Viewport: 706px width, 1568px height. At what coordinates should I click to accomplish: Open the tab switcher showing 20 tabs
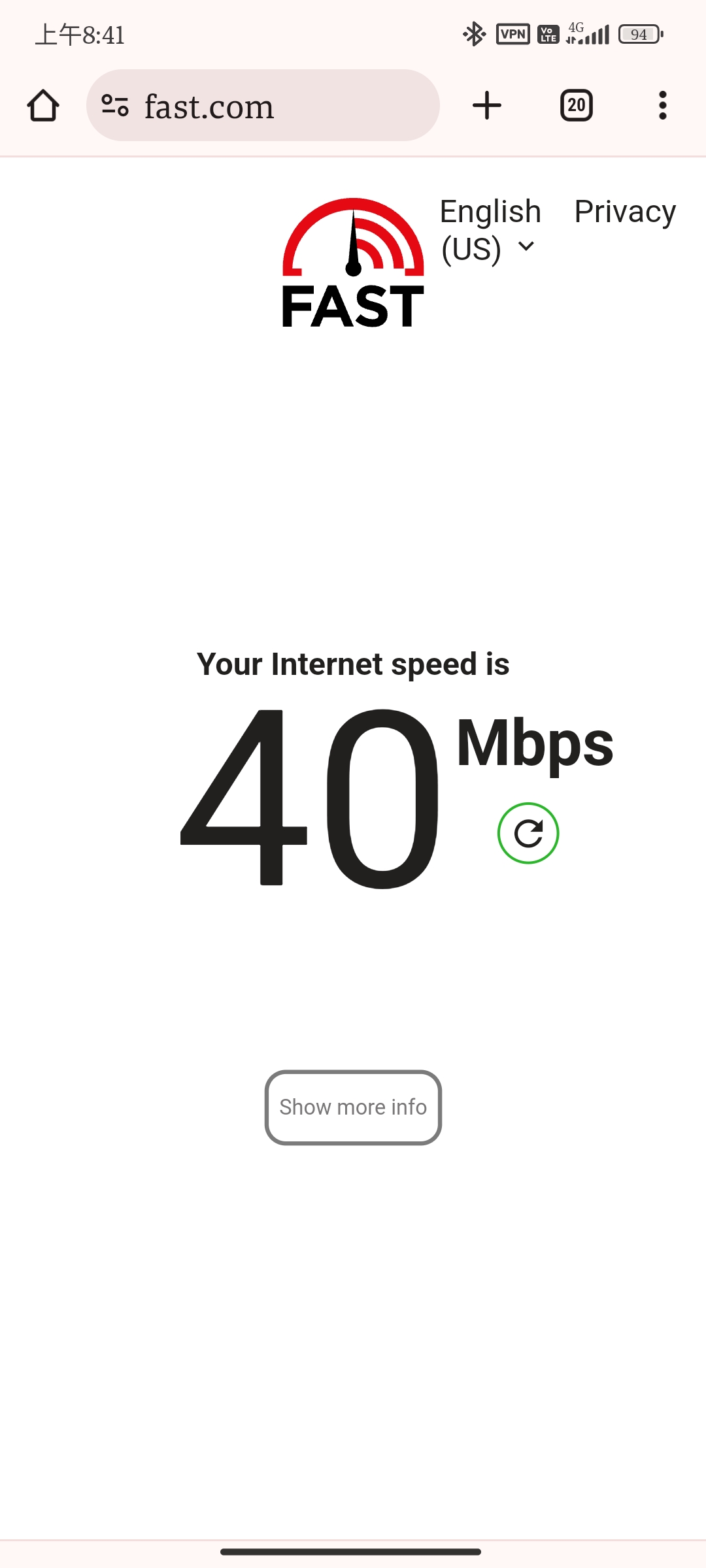576,106
